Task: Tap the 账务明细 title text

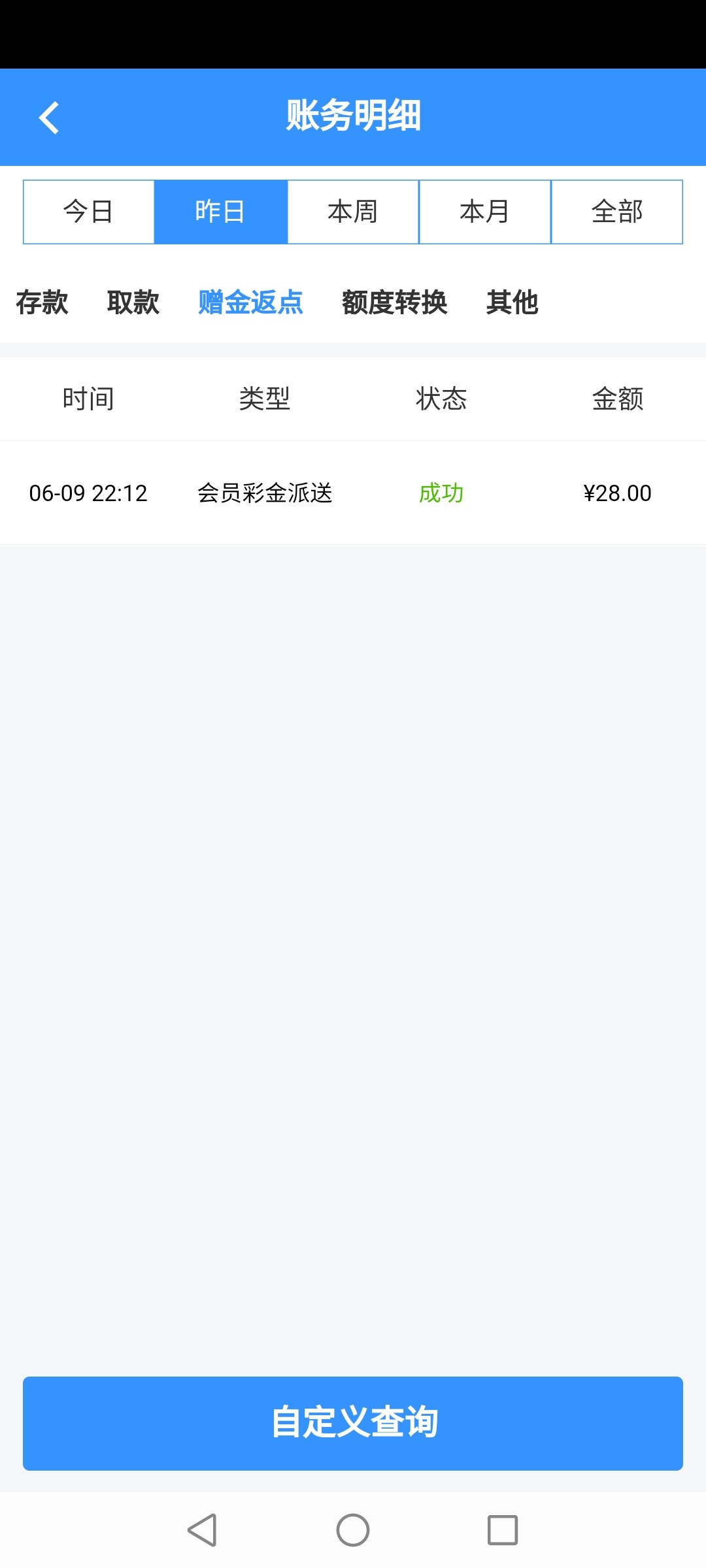Action: pos(353,116)
